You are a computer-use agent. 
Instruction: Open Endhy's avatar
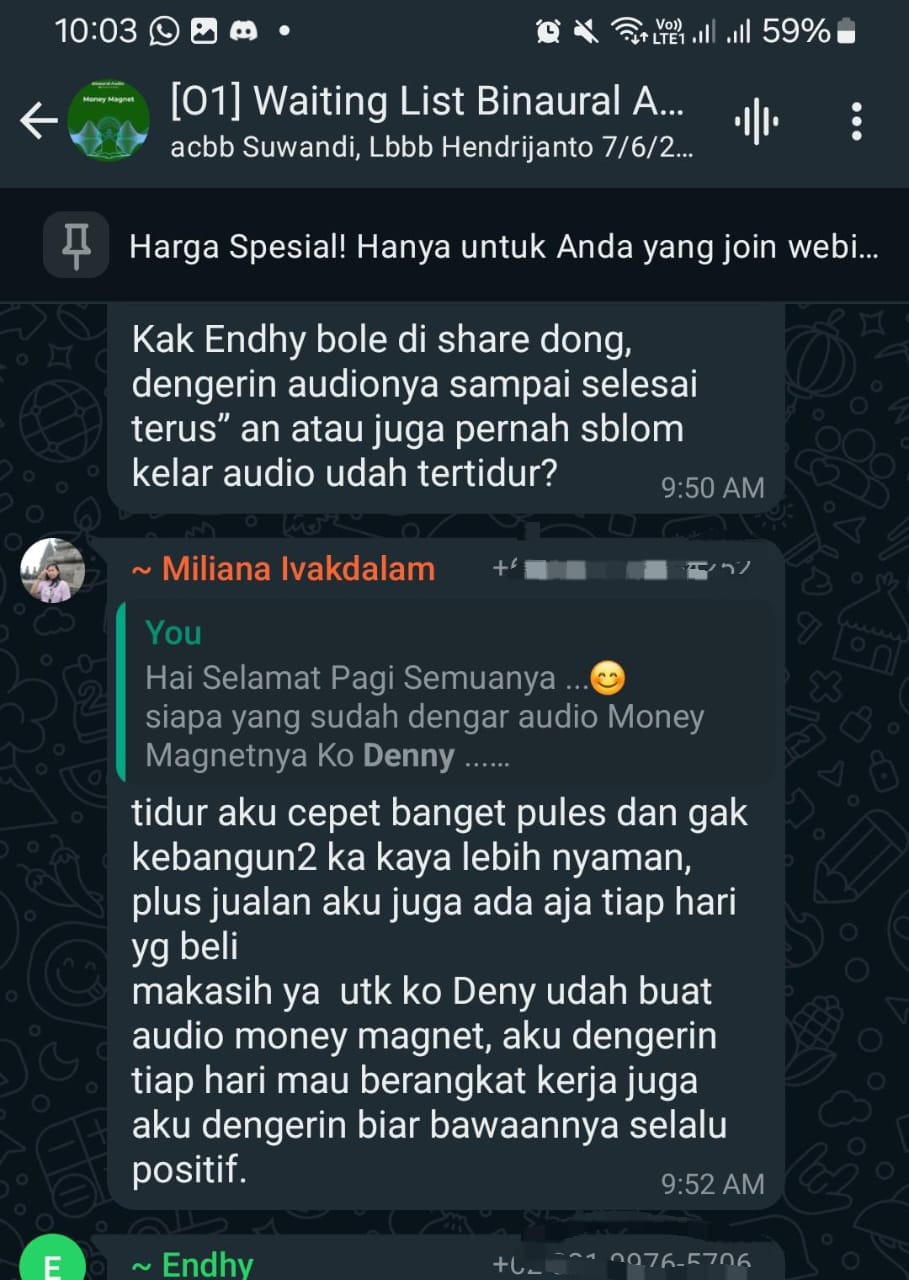click(x=52, y=1262)
